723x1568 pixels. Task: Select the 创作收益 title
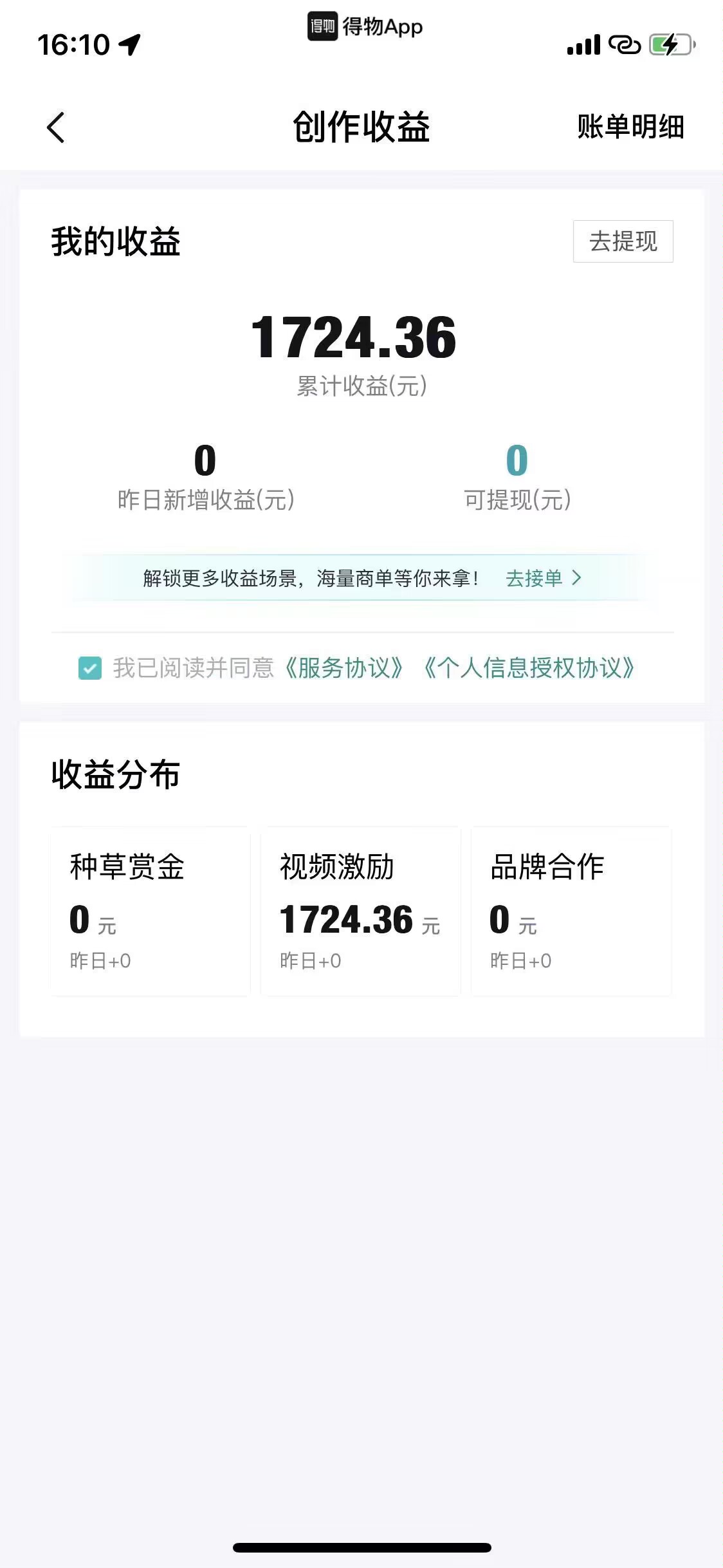pyautogui.click(x=361, y=127)
